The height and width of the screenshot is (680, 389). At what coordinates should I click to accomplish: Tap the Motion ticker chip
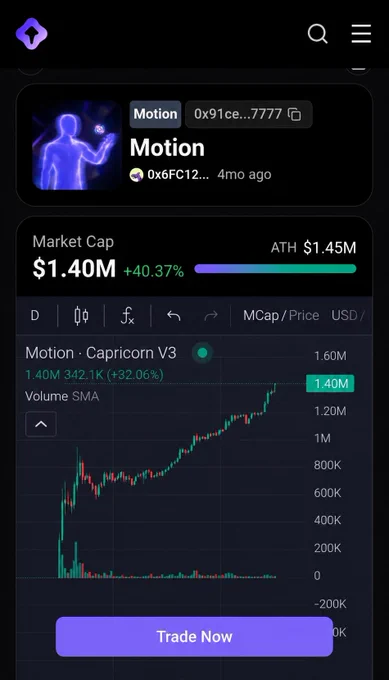pos(155,114)
